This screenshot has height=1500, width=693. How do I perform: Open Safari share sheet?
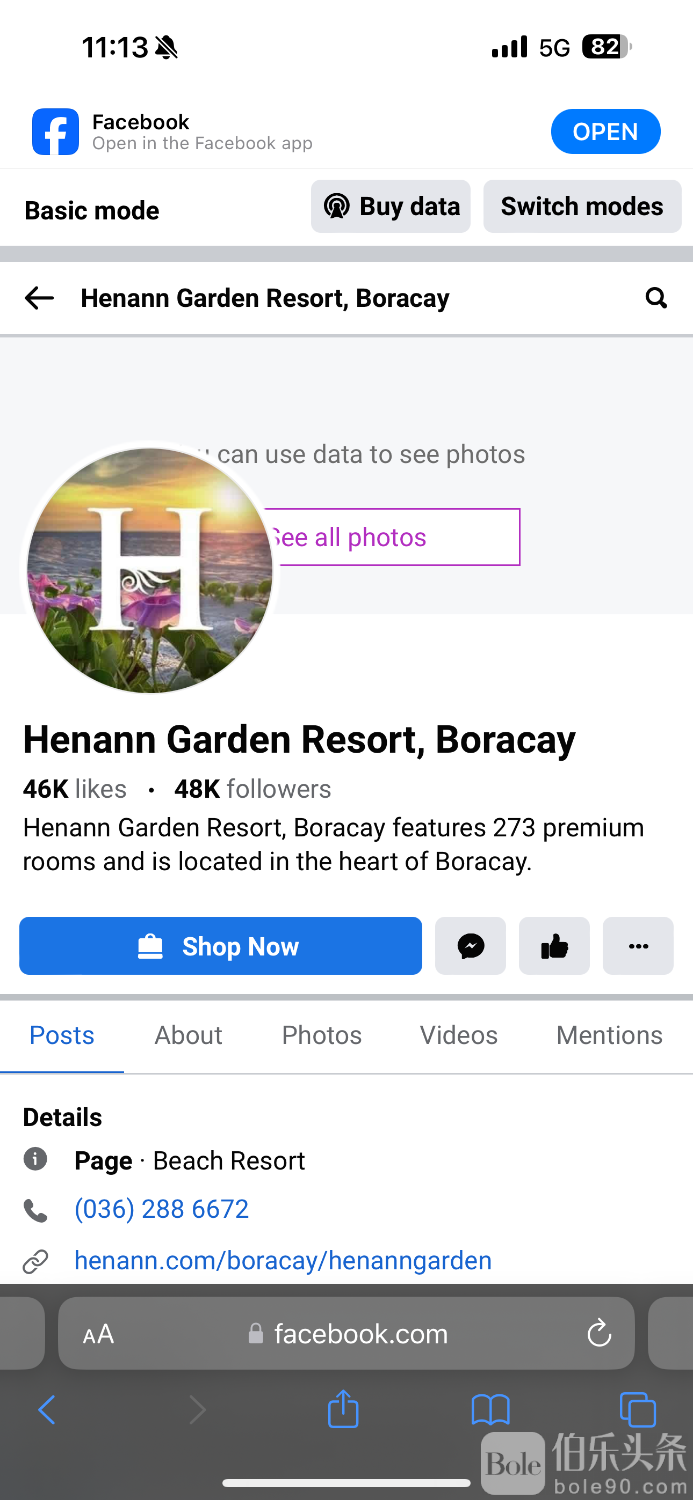click(343, 1410)
